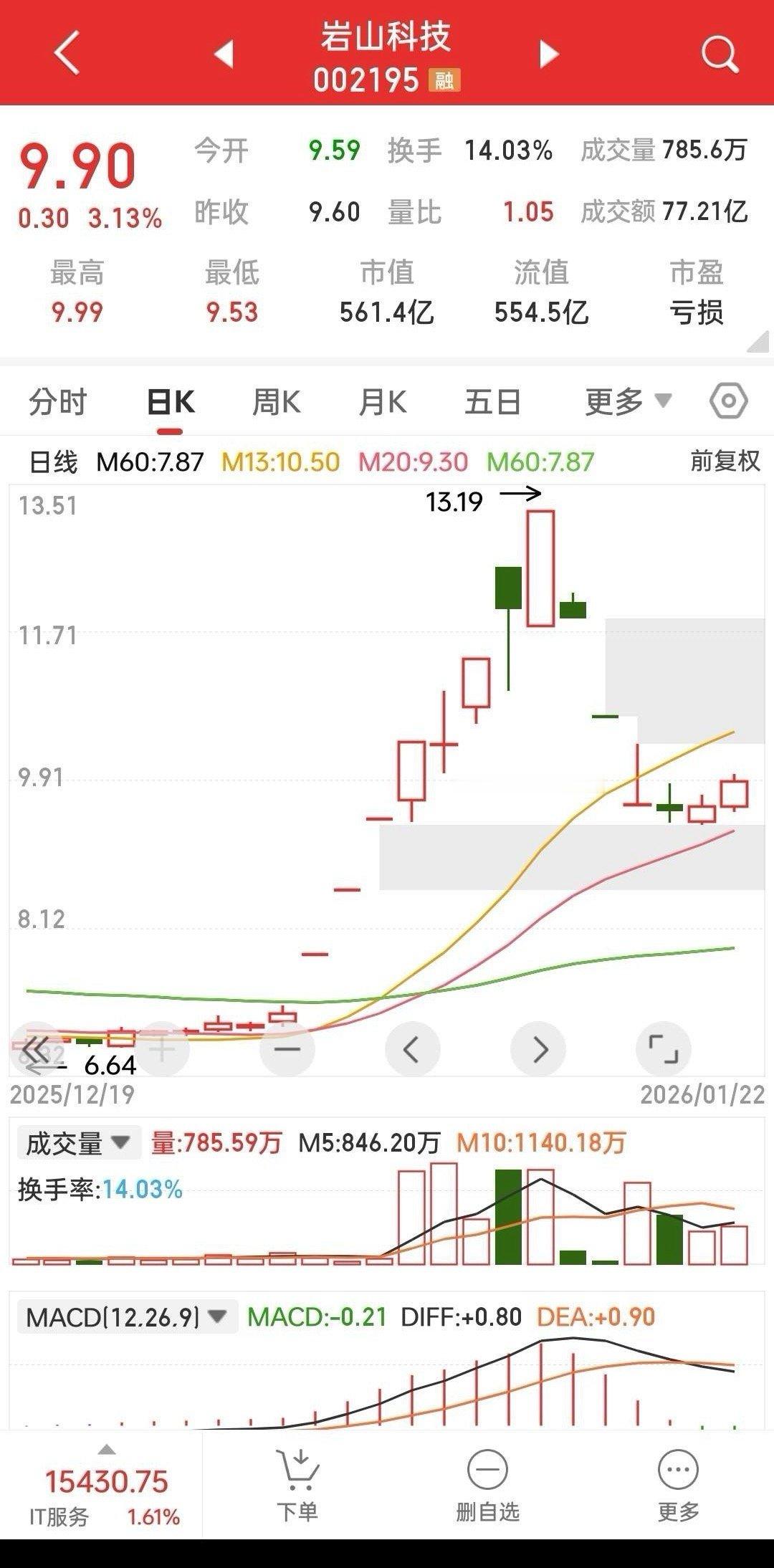Image resolution: width=774 pixels, height=1568 pixels.
Task: Switch to previous stock with left arrow
Action: tap(222, 54)
